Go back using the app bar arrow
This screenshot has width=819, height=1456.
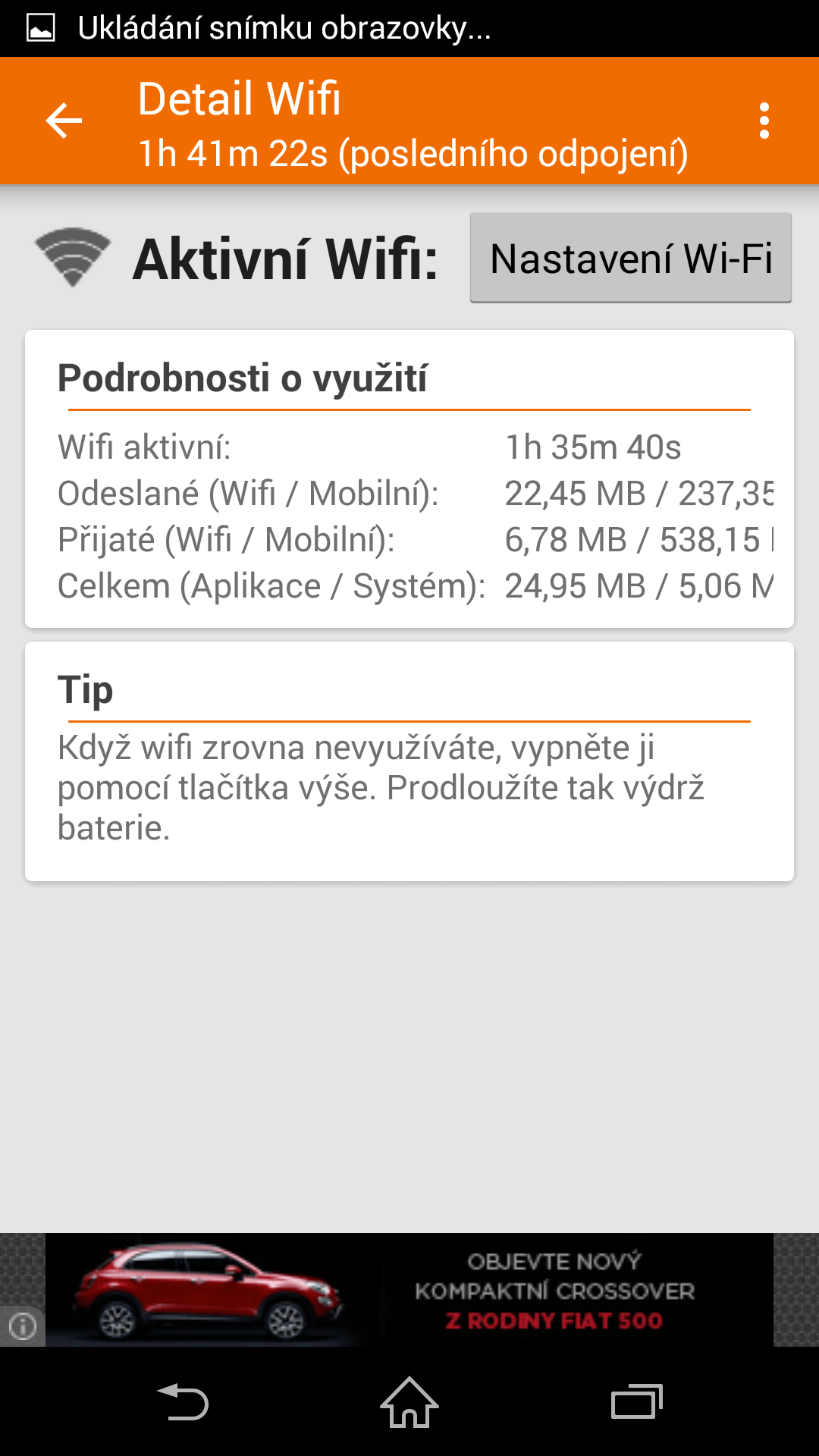[x=64, y=121]
